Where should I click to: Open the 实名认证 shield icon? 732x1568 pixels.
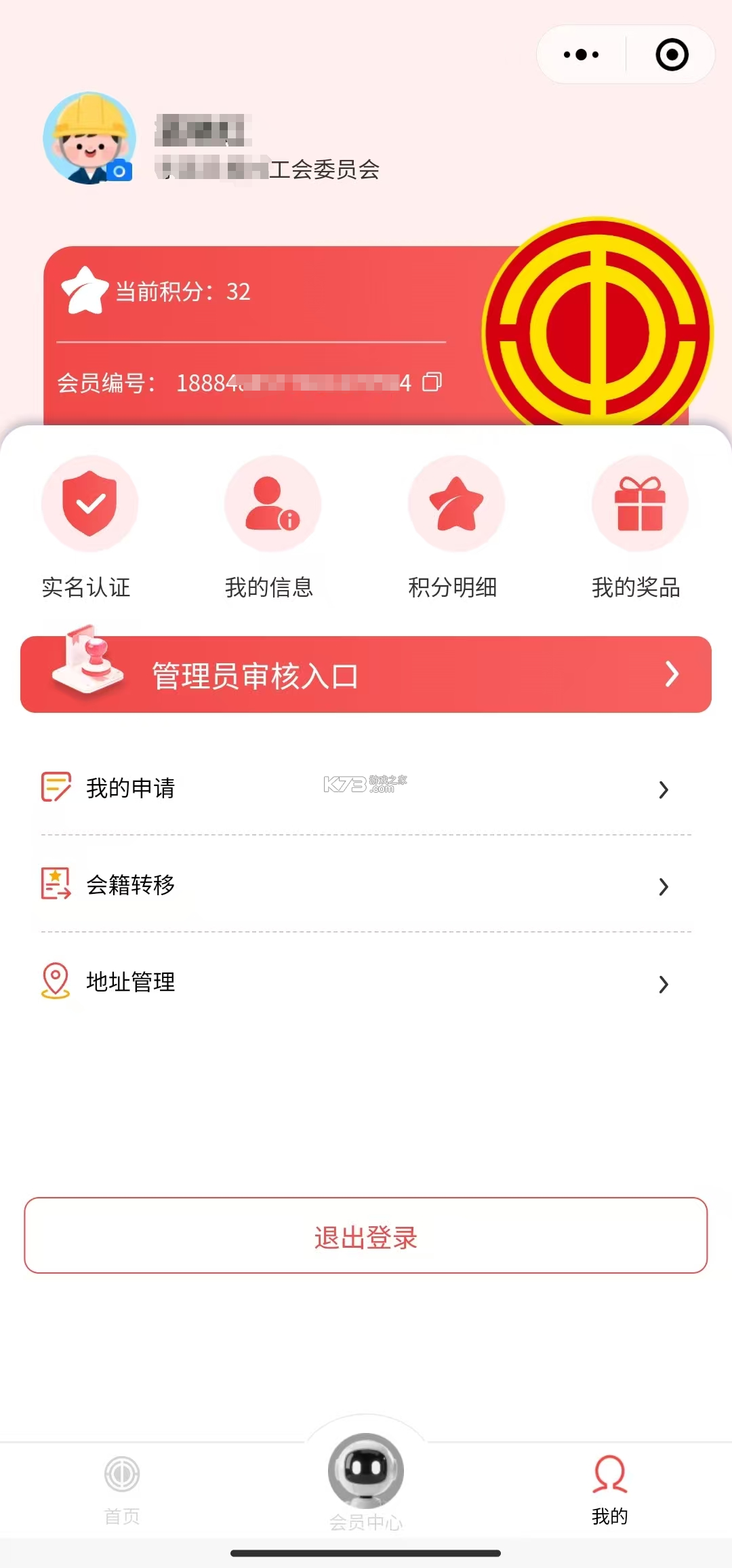89,503
